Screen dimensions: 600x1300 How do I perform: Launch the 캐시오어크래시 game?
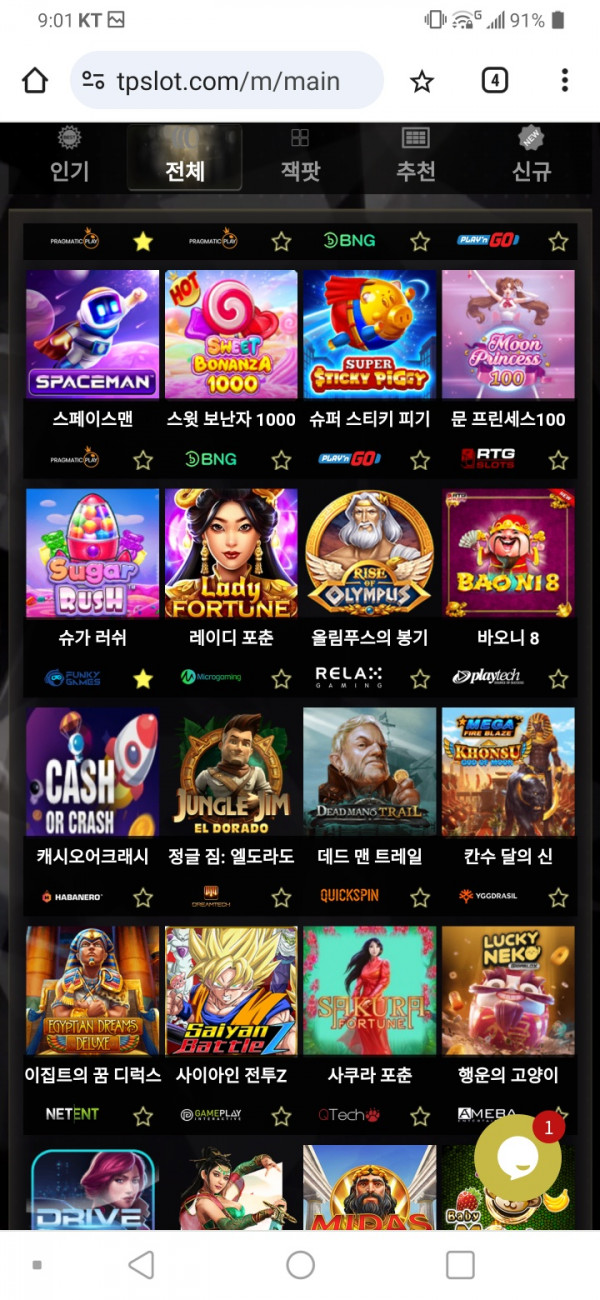pos(92,771)
